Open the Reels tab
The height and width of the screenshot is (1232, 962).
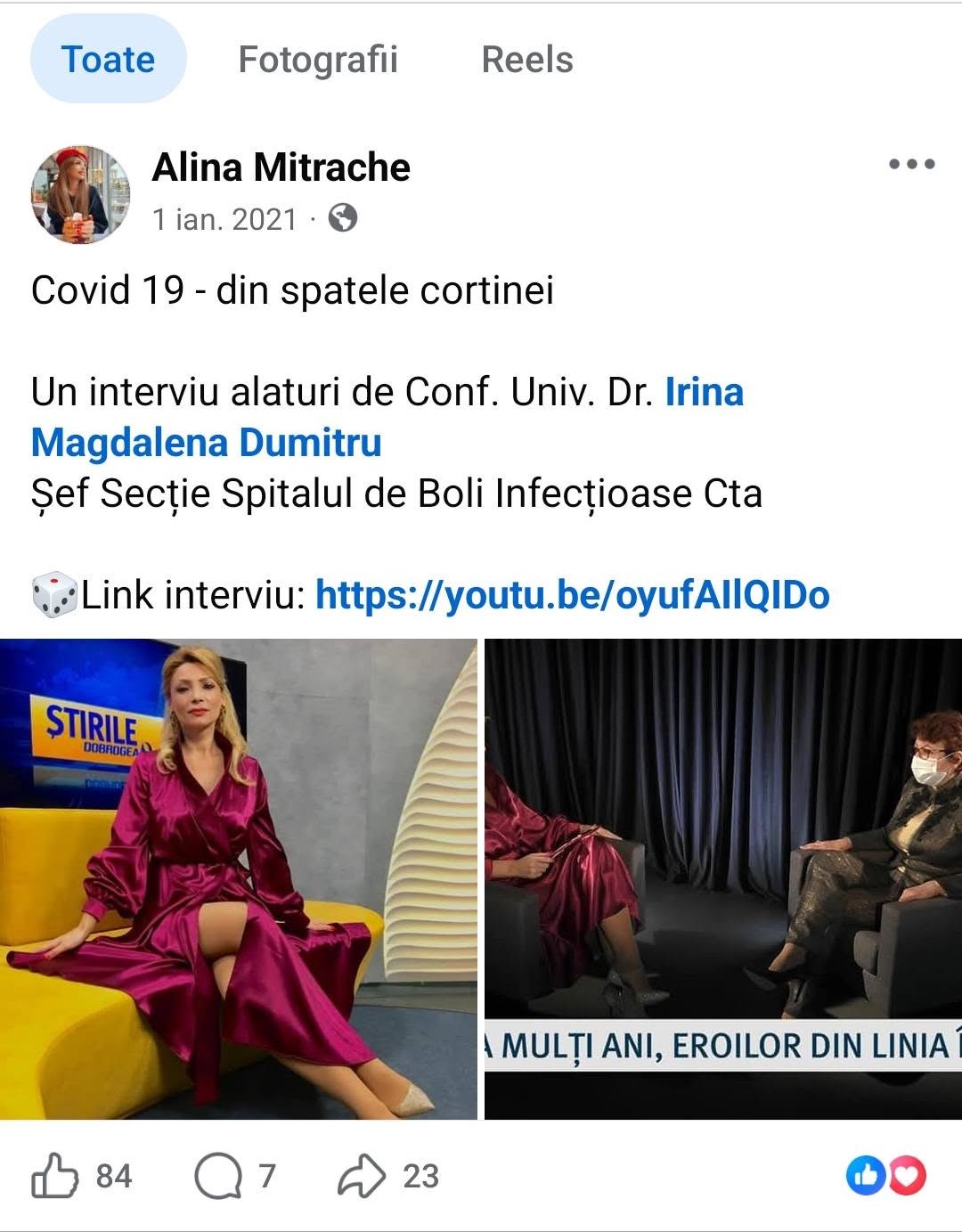pyautogui.click(x=527, y=60)
